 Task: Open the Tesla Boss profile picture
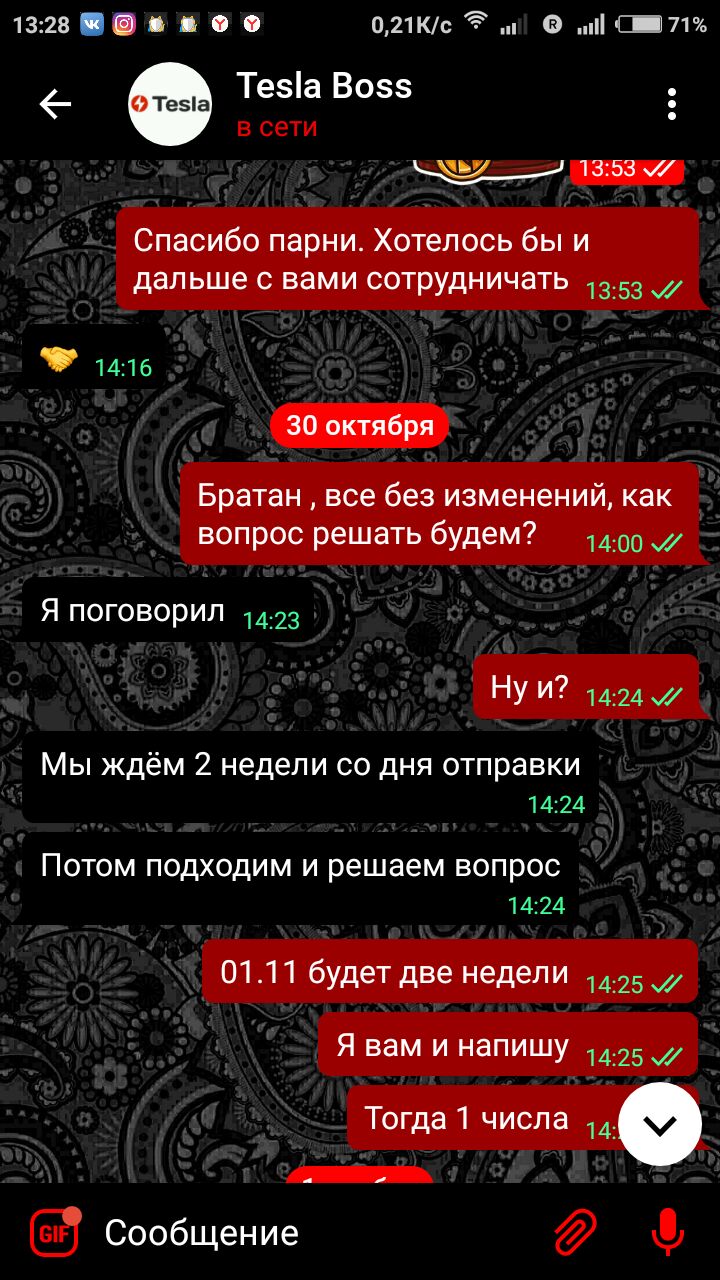[170, 104]
